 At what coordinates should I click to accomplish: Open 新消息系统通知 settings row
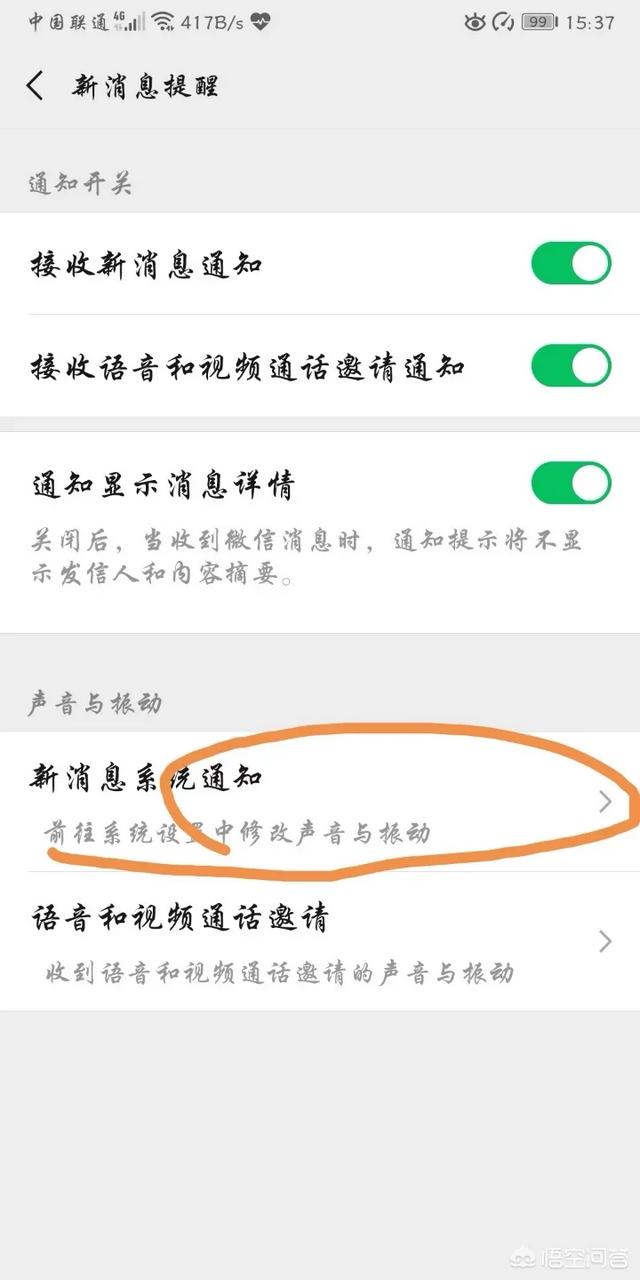[320, 802]
